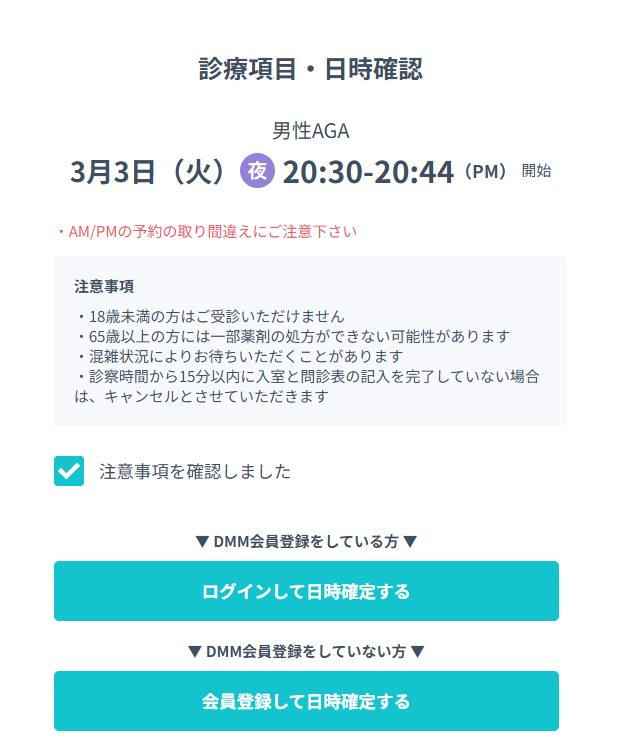This screenshot has width=617, height=756.
Task: Uncheck the 注意事項を確認しました checkbox
Action: tap(69, 471)
